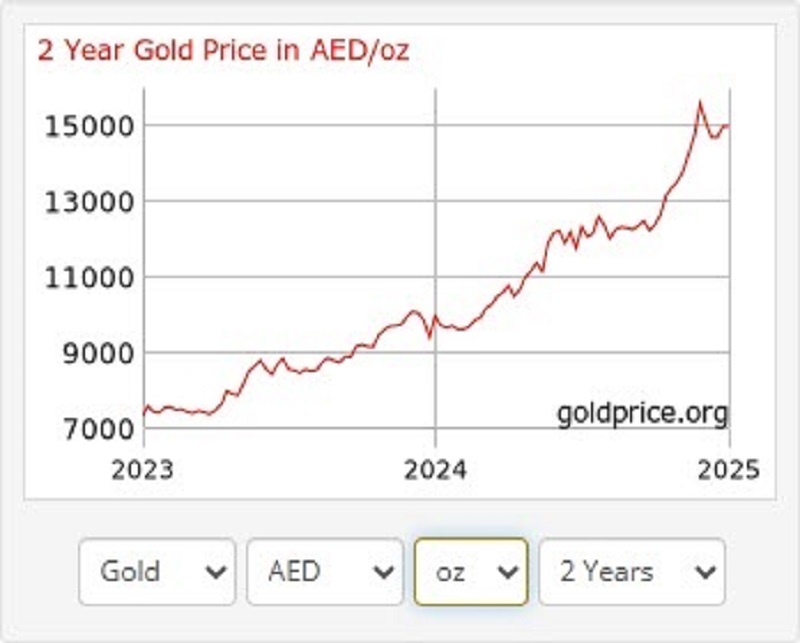Open the Gold metal dropdown

coord(157,572)
